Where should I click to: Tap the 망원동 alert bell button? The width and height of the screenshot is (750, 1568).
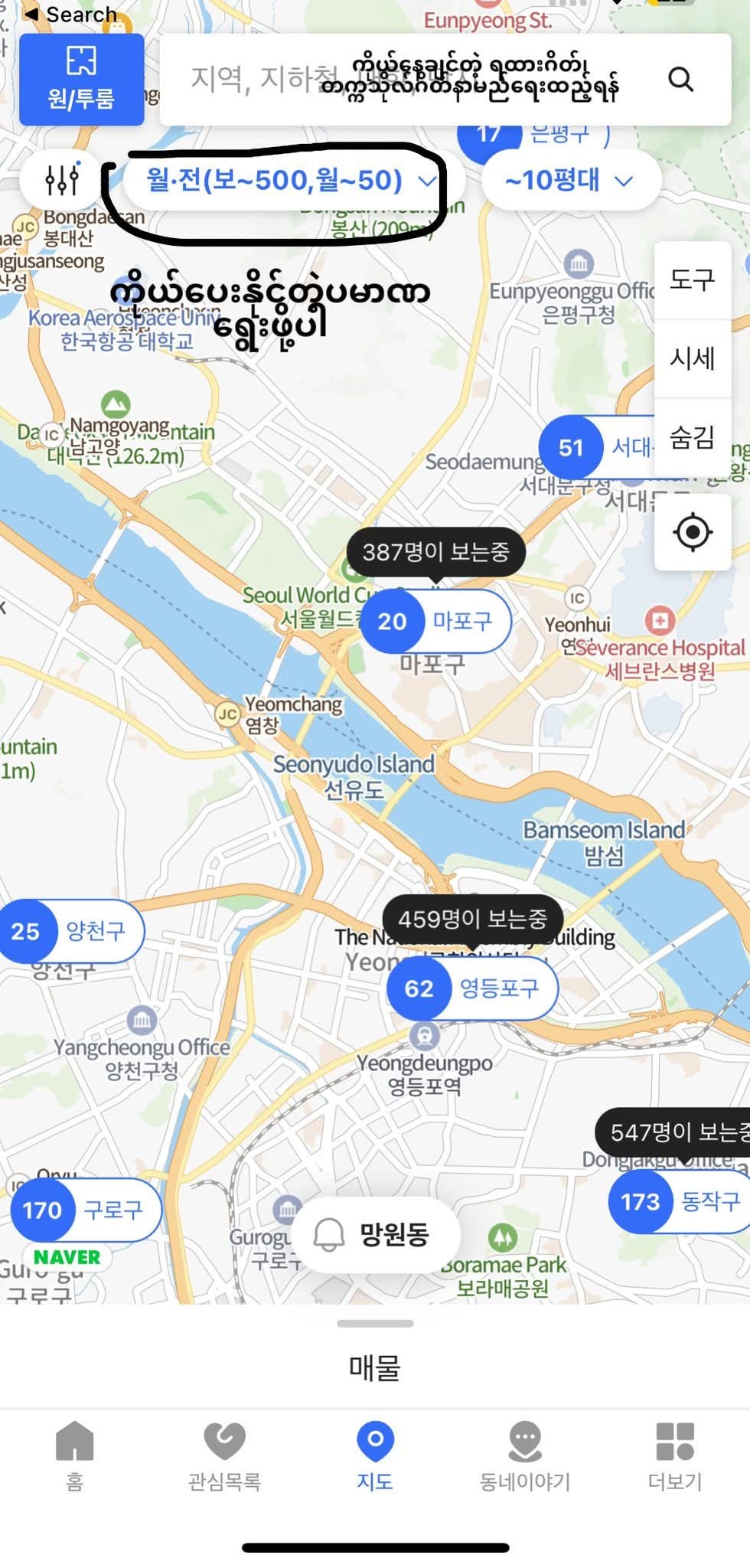click(x=375, y=1234)
